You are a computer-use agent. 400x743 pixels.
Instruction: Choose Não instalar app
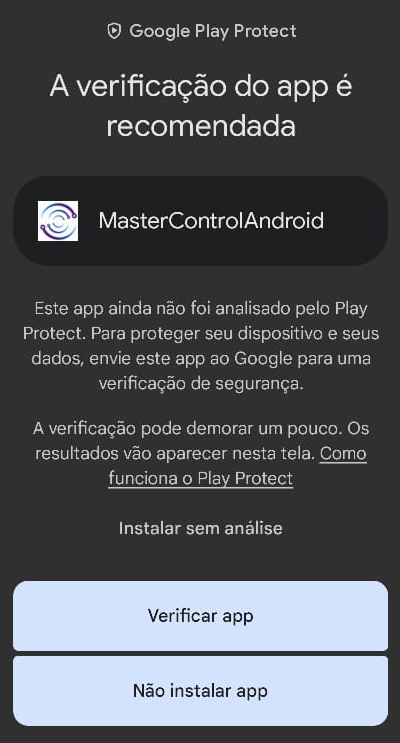click(200, 690)
